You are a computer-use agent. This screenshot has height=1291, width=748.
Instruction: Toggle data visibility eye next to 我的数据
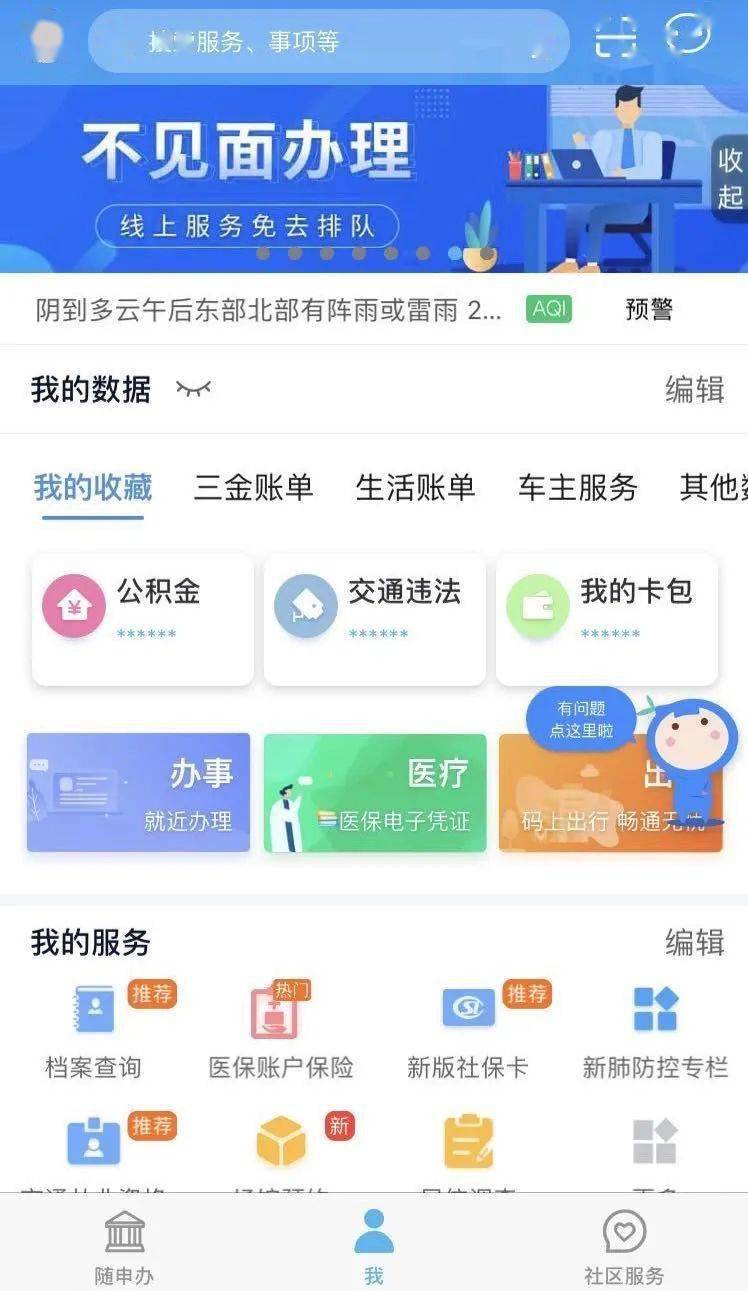tap(193, 388)
